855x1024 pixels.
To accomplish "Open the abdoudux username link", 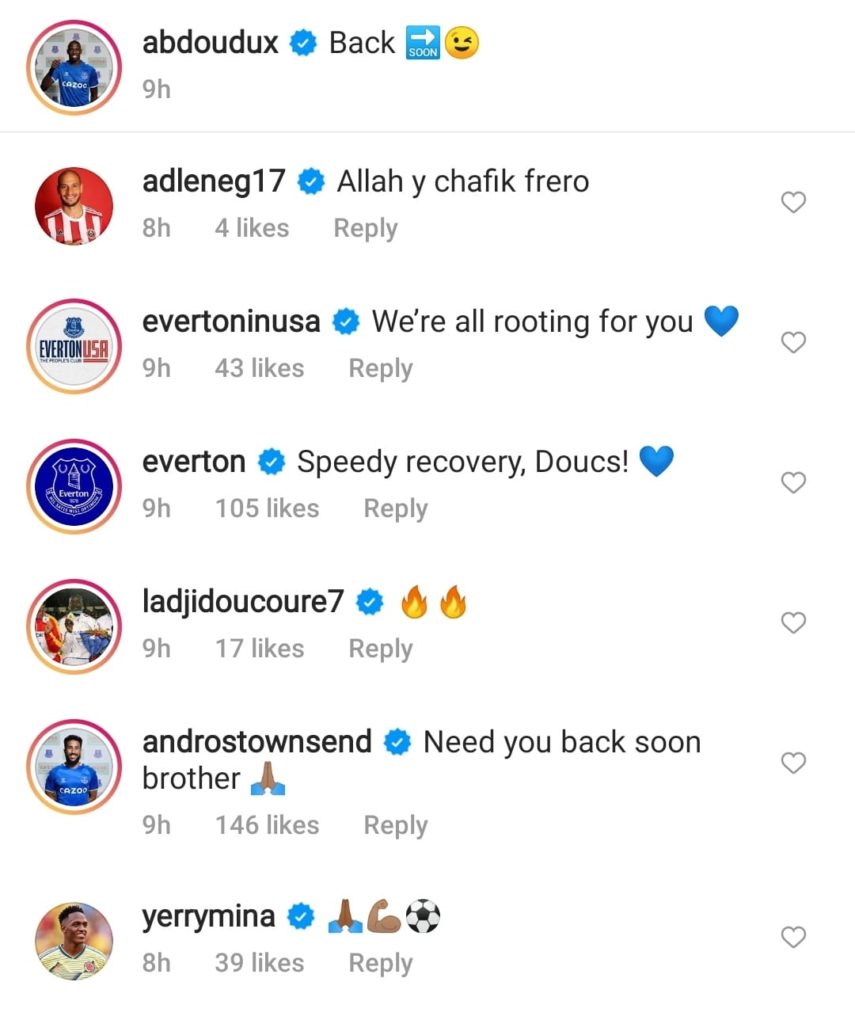I will click(210, 43).
